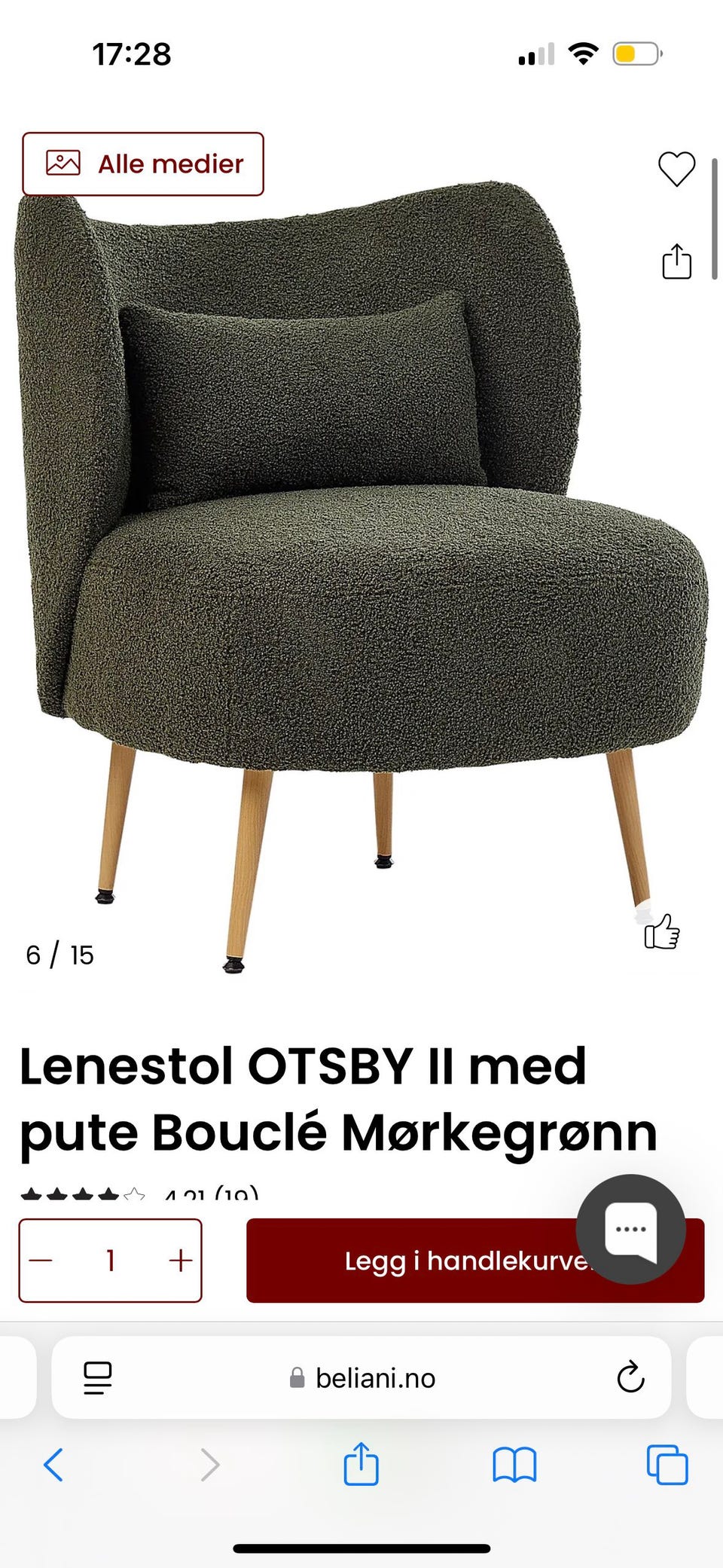This screenshot has width=723, height=1568.
Task: Reload the page
Action: [x=630, y=1377]
